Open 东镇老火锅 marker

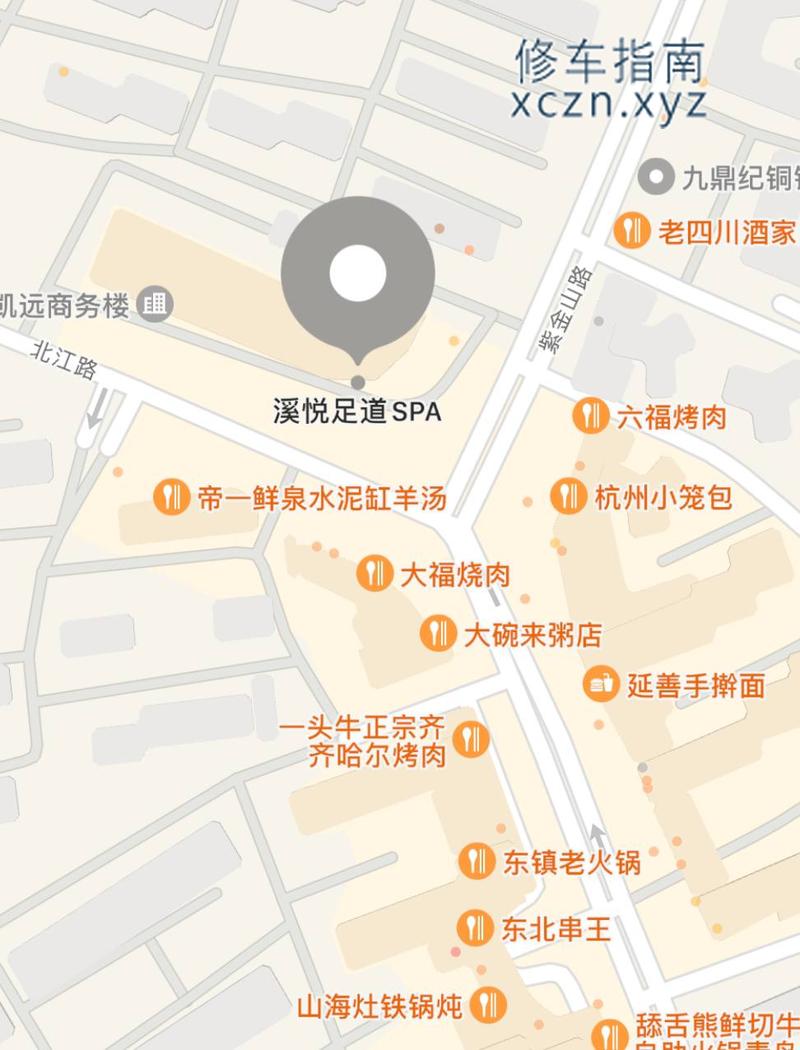click(477, 861)
